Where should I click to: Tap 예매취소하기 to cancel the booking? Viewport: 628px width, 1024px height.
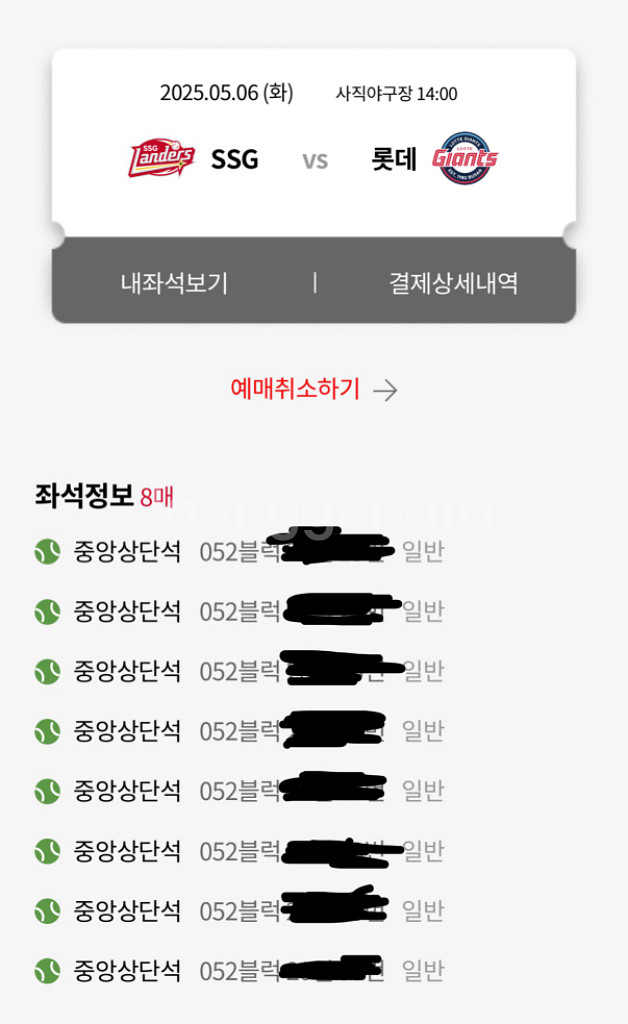click(313, 389)
